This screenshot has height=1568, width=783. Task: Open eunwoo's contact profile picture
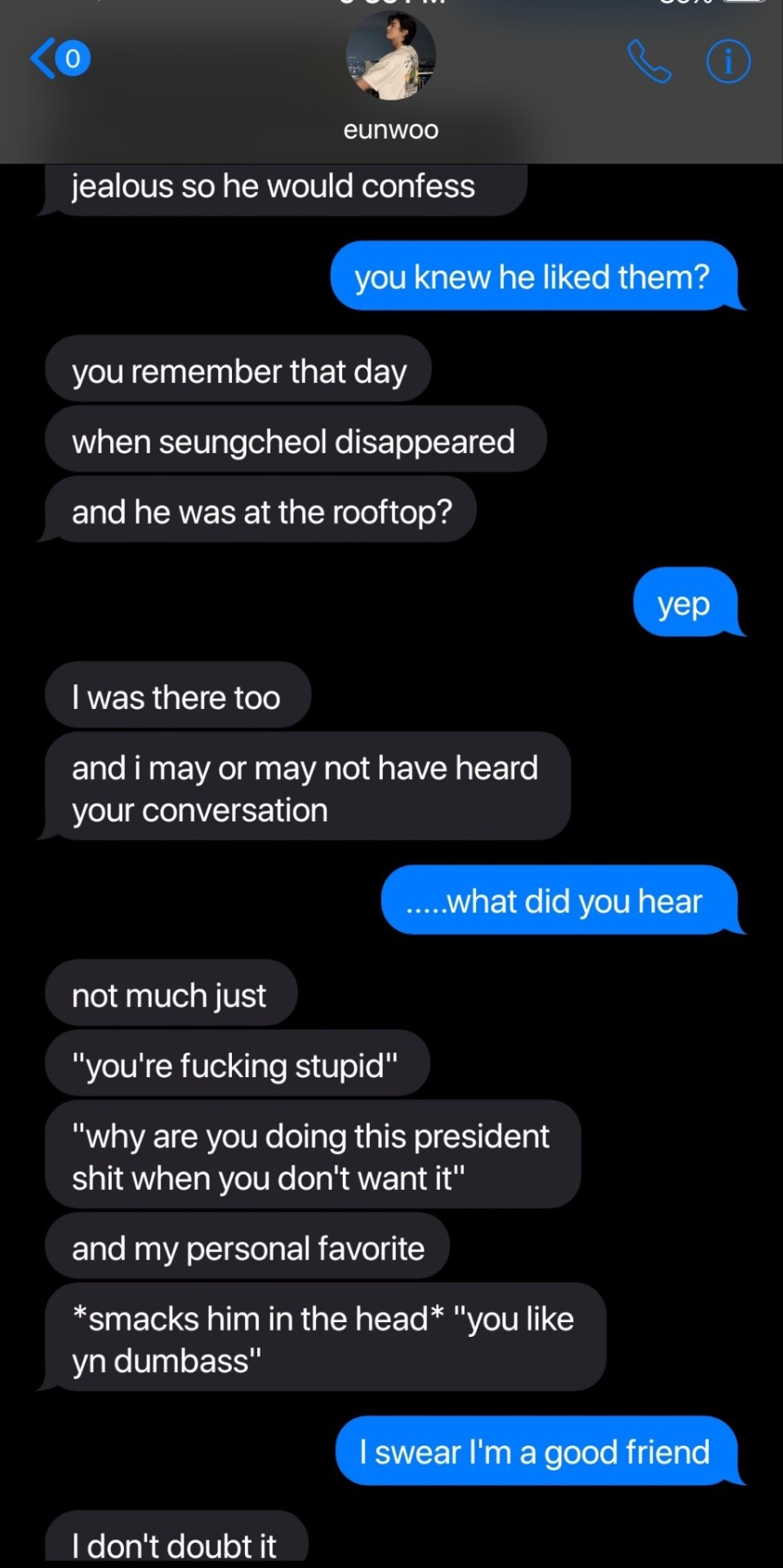click(391, 57)
